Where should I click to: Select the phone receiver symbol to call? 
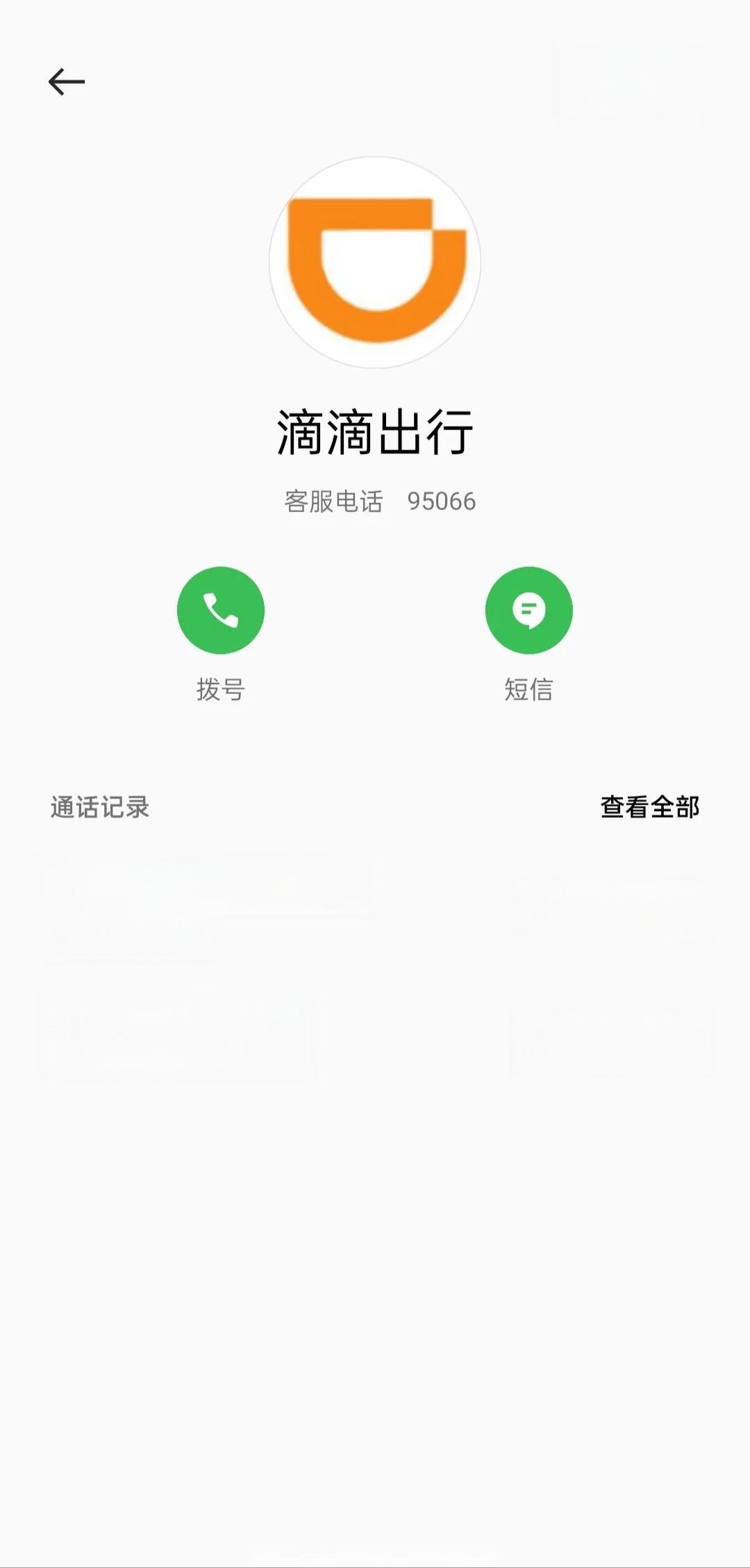(221, 610)
